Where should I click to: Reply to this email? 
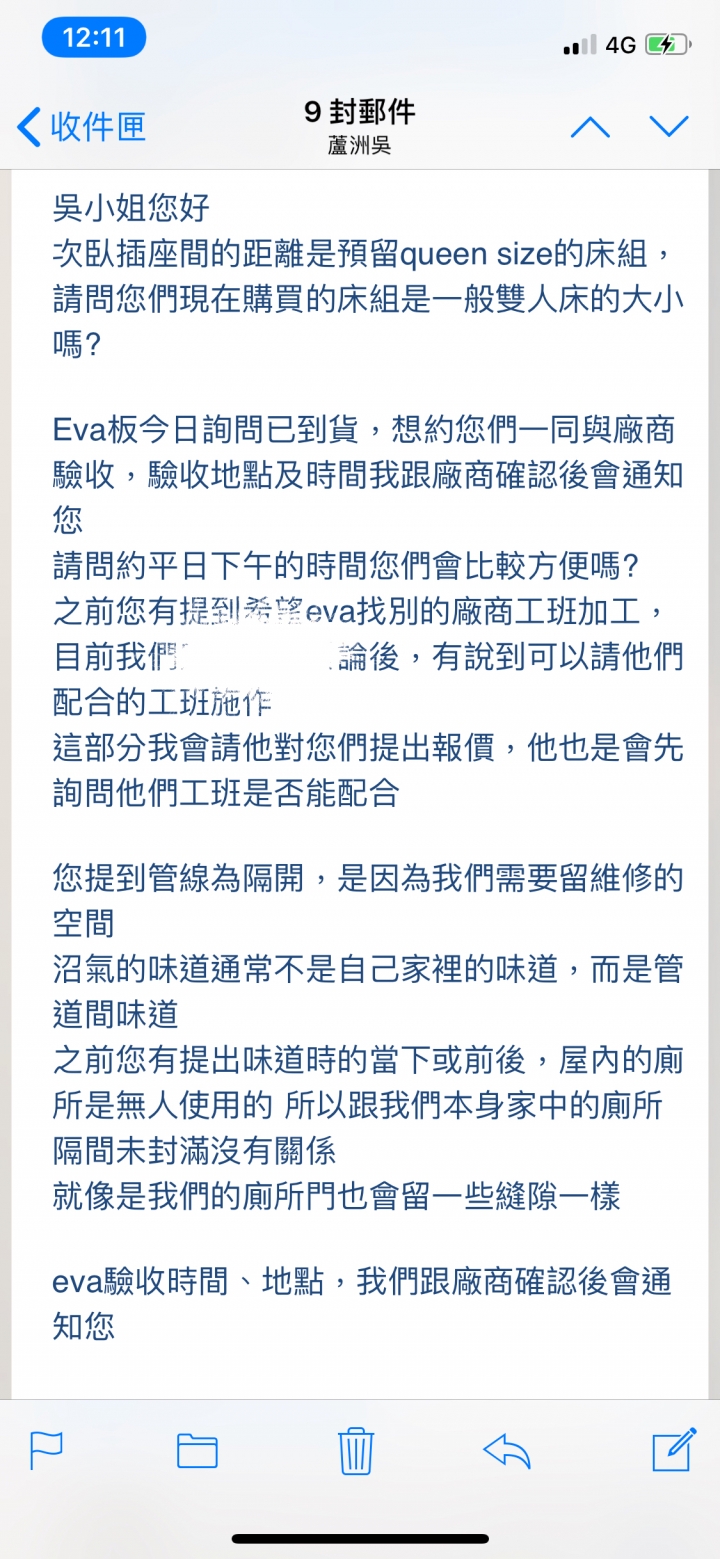[506, 1450]
